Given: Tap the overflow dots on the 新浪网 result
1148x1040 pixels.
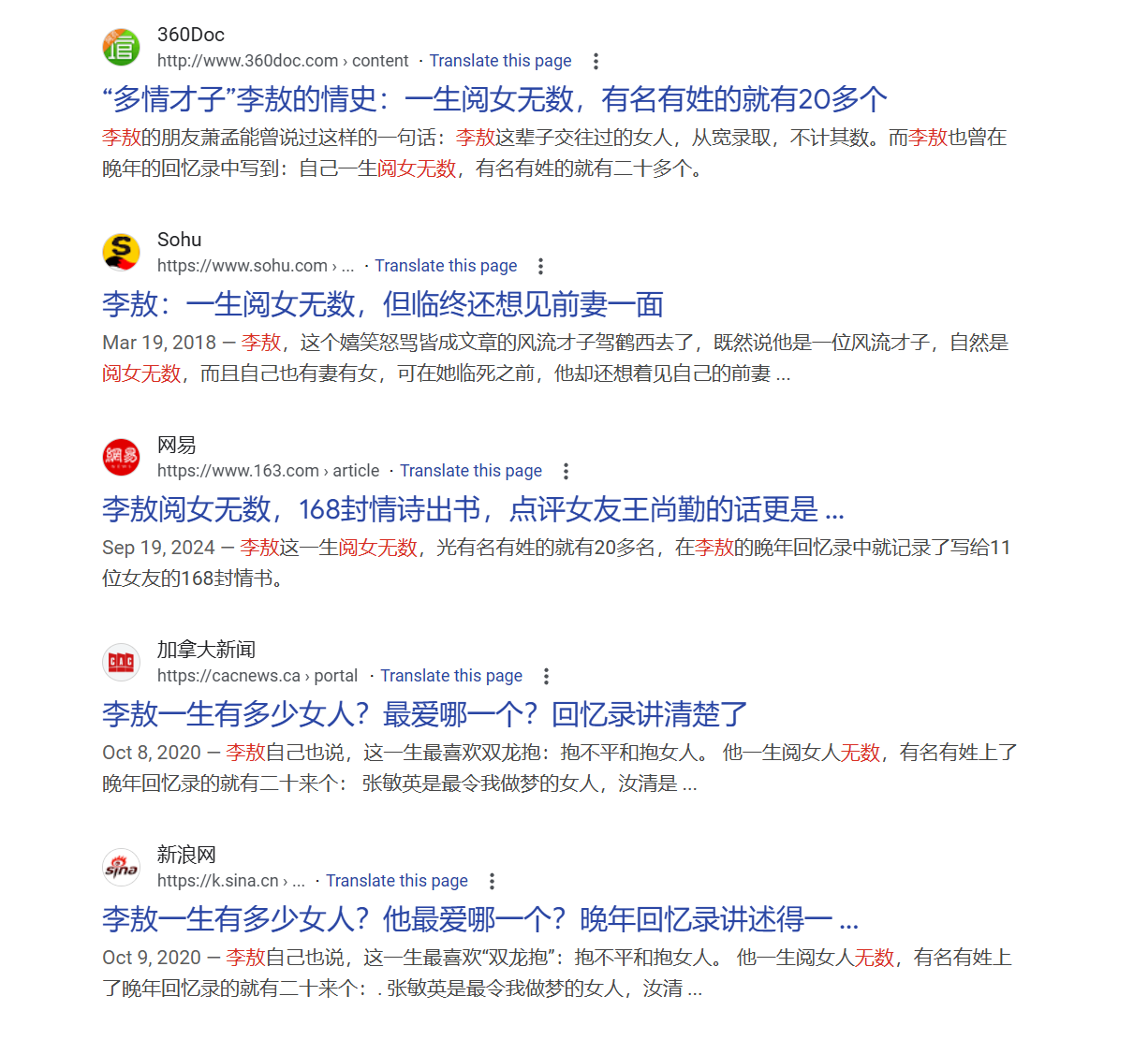Looking at the screenshot, I should pos(492,881).
